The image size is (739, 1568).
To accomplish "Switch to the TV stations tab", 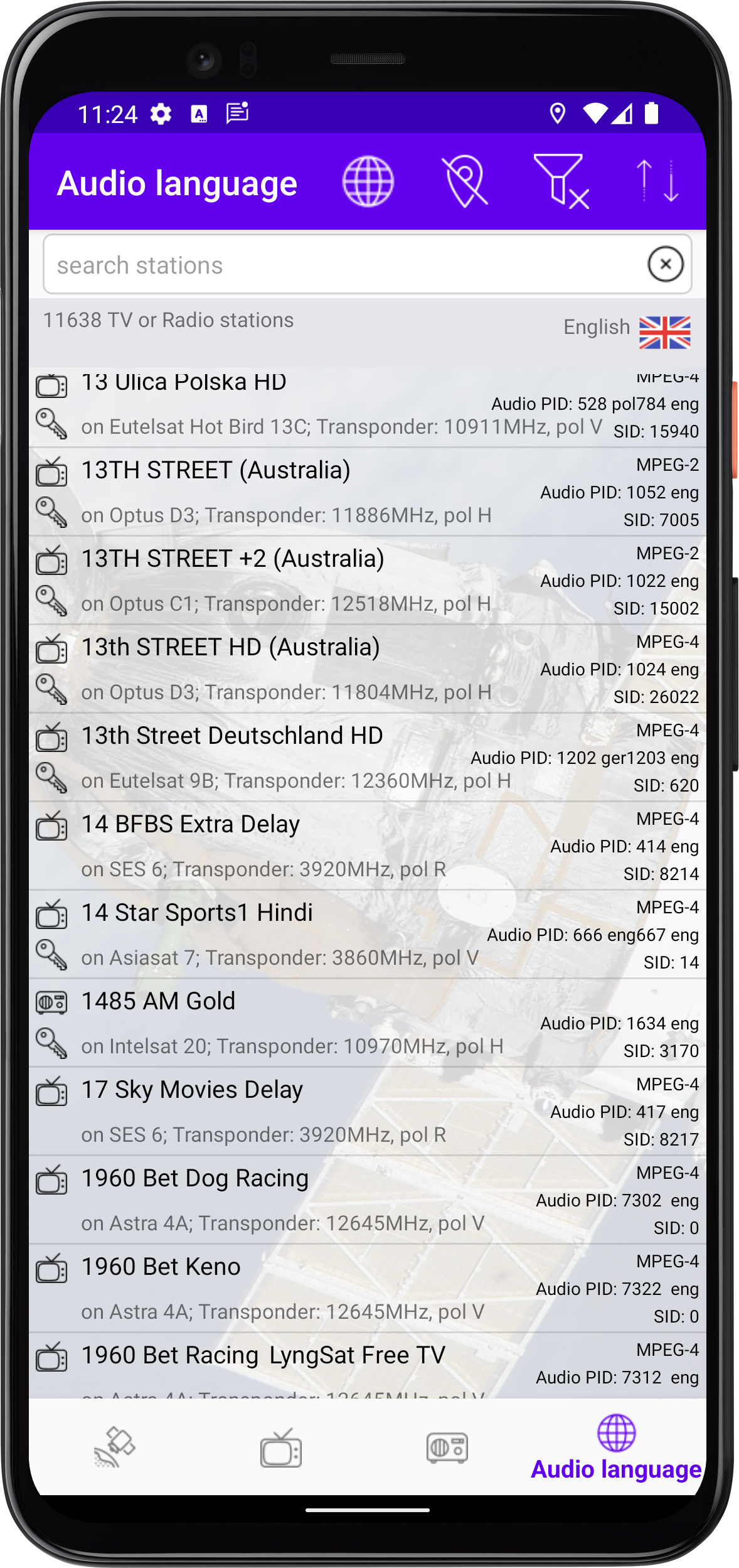I will point(281,1448).
